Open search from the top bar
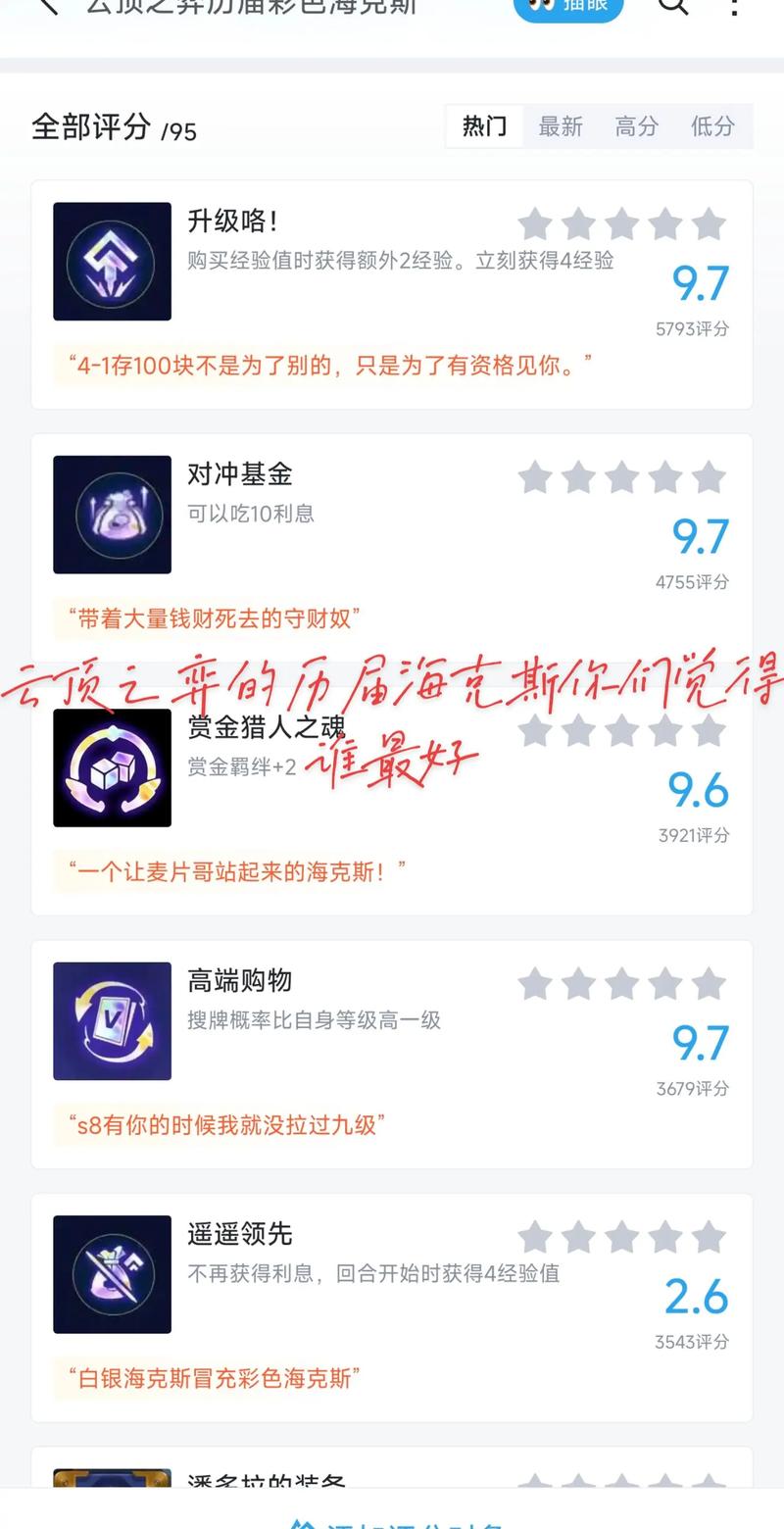The image size is (784, 1529). [672, 6]
